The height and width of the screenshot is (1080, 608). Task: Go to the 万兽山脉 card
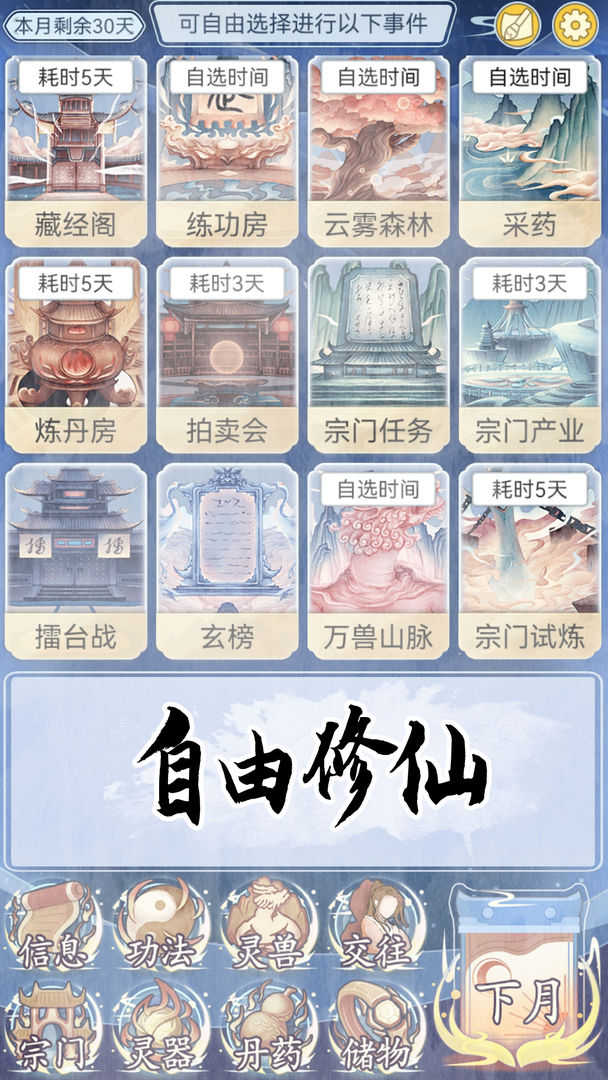379,562
